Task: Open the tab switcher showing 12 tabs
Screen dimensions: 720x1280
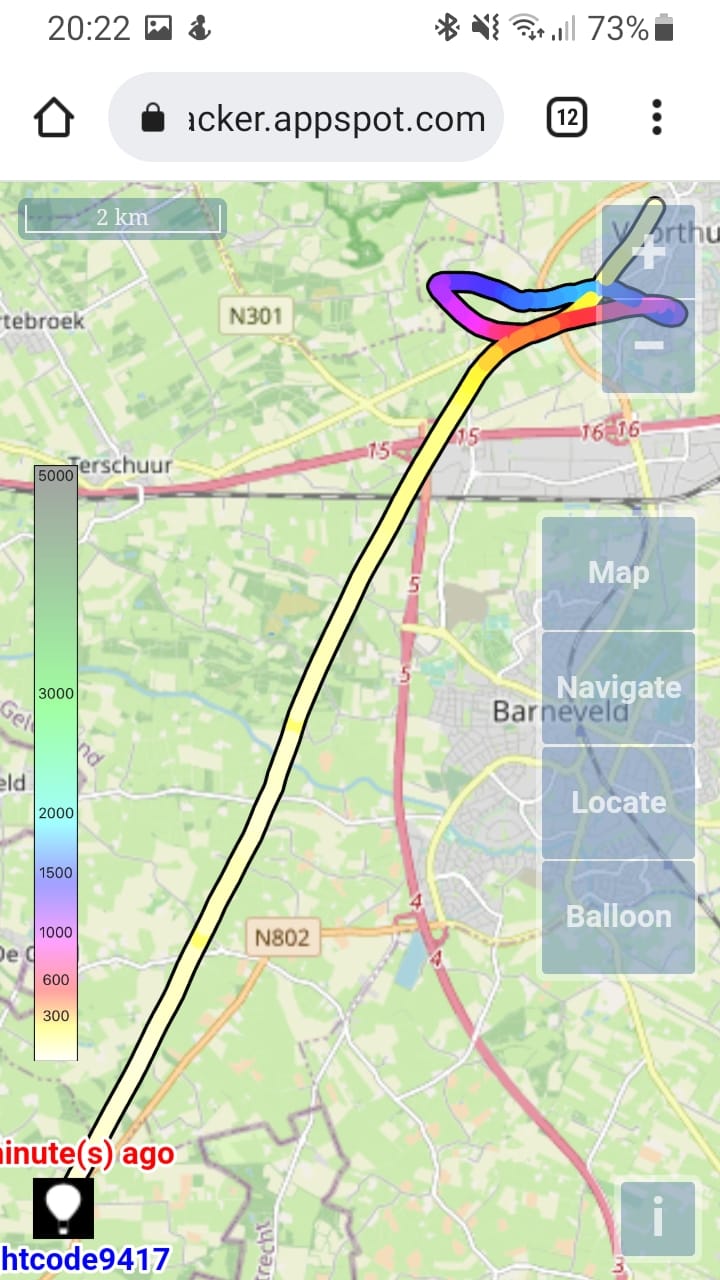Action: coord(566,118)
